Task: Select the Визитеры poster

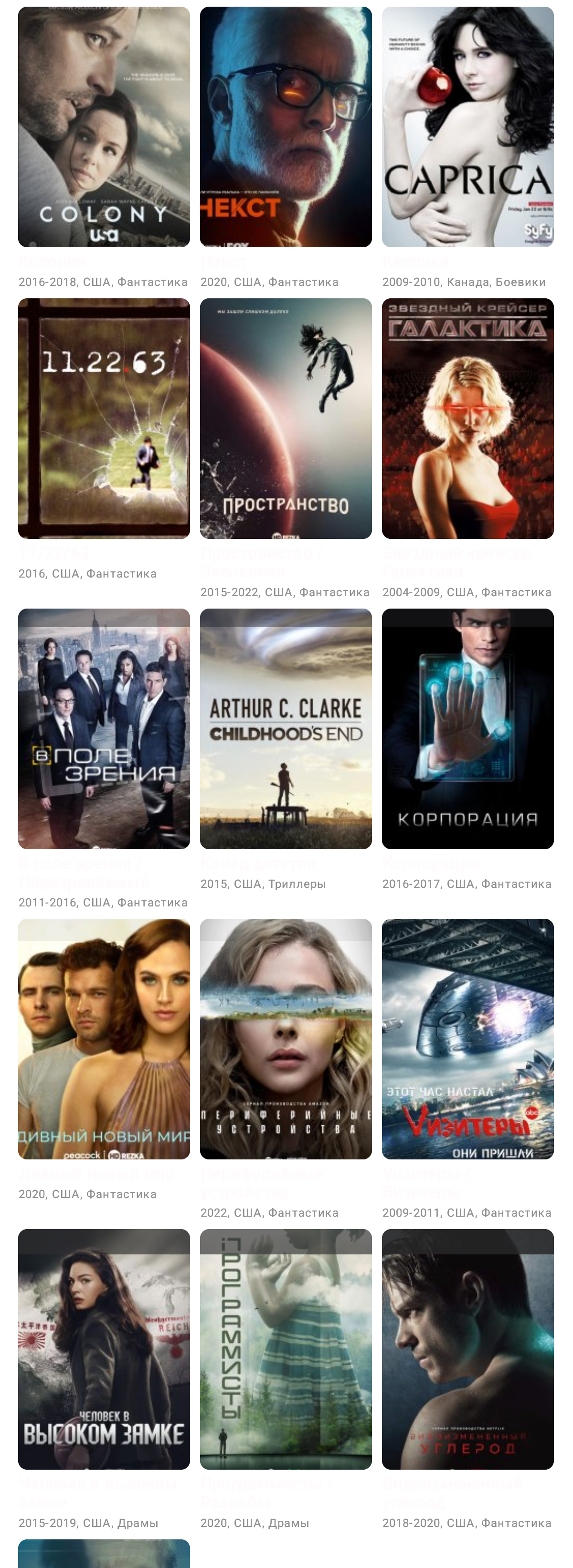Action: click(x=467, y=1039)
